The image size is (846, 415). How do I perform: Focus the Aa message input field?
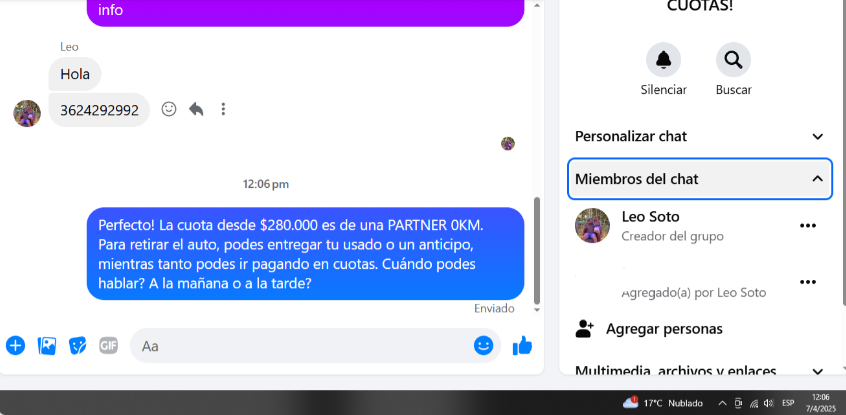[x=300, y=346]
